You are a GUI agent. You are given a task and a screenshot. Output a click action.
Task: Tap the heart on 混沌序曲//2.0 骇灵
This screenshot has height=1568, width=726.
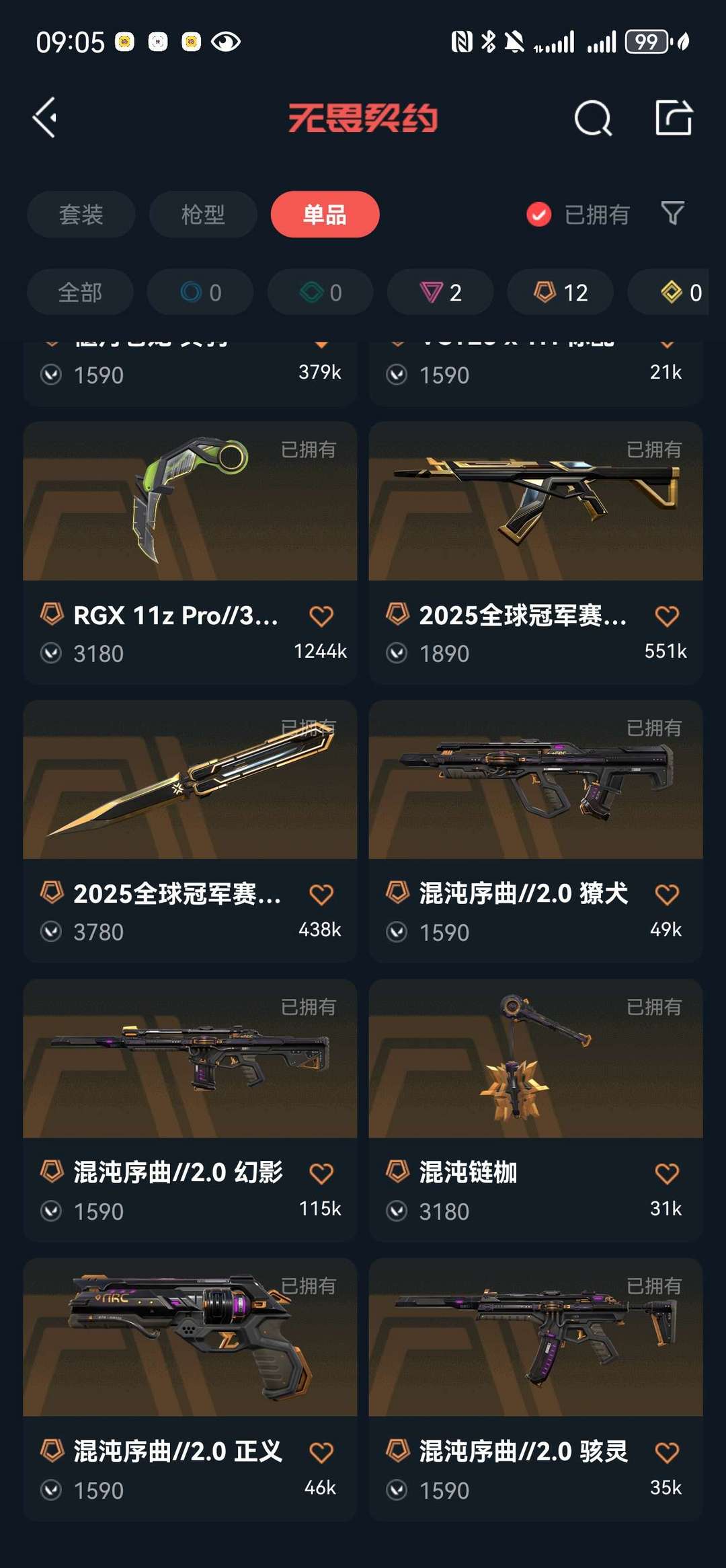click(x=667, y=1453)
